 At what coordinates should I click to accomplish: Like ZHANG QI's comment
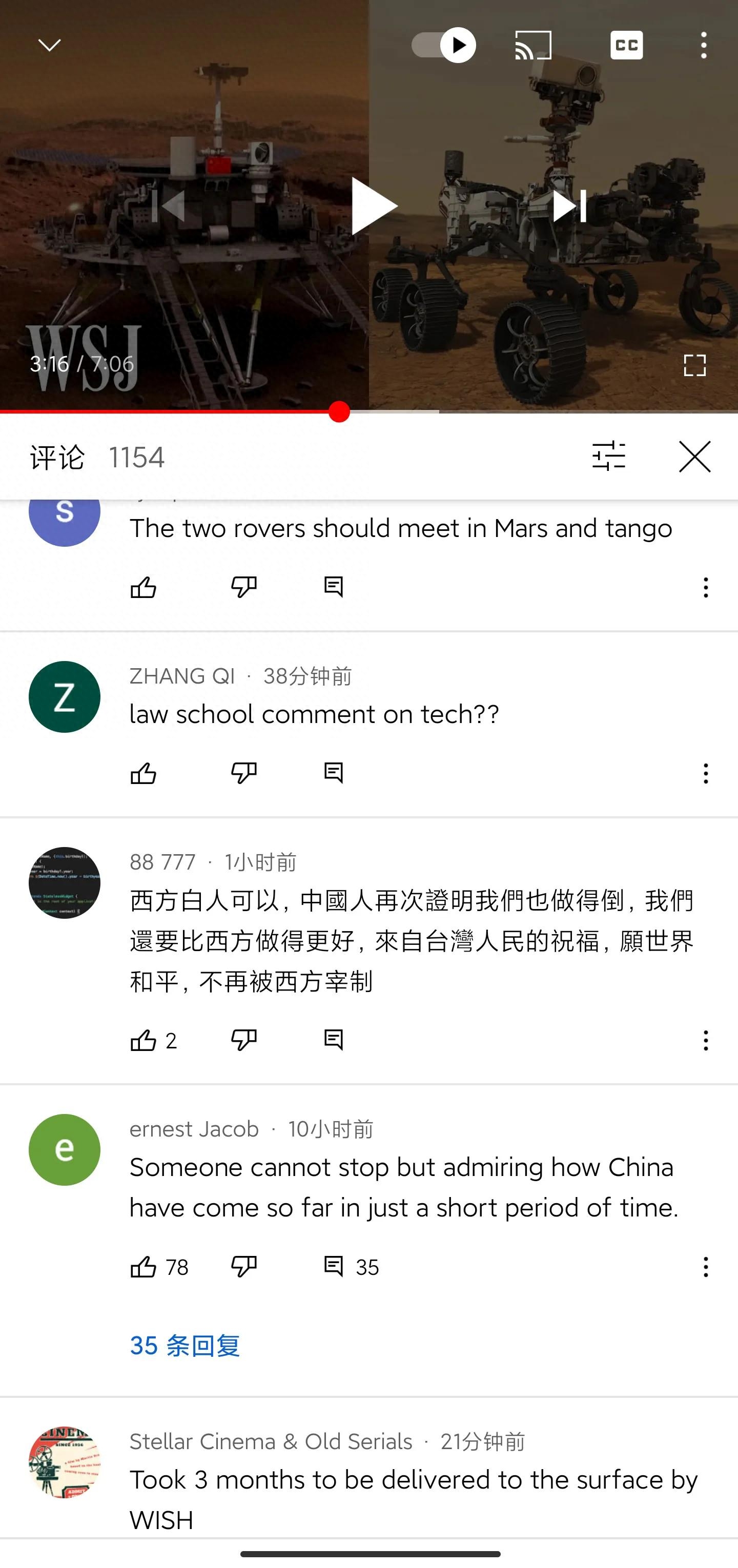tap(143, 773)
